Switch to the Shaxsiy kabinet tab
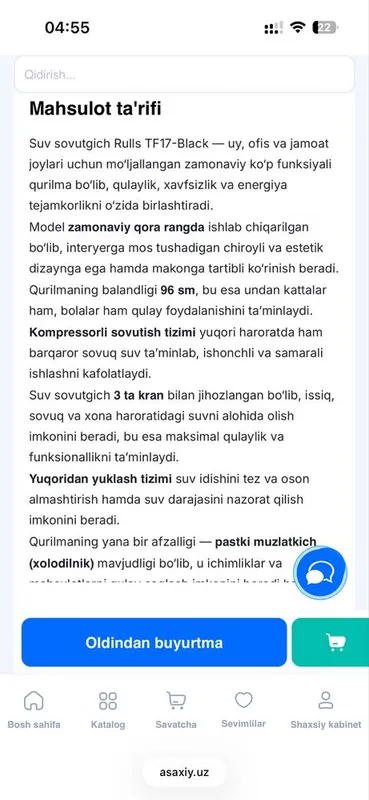 pos(326,710)
